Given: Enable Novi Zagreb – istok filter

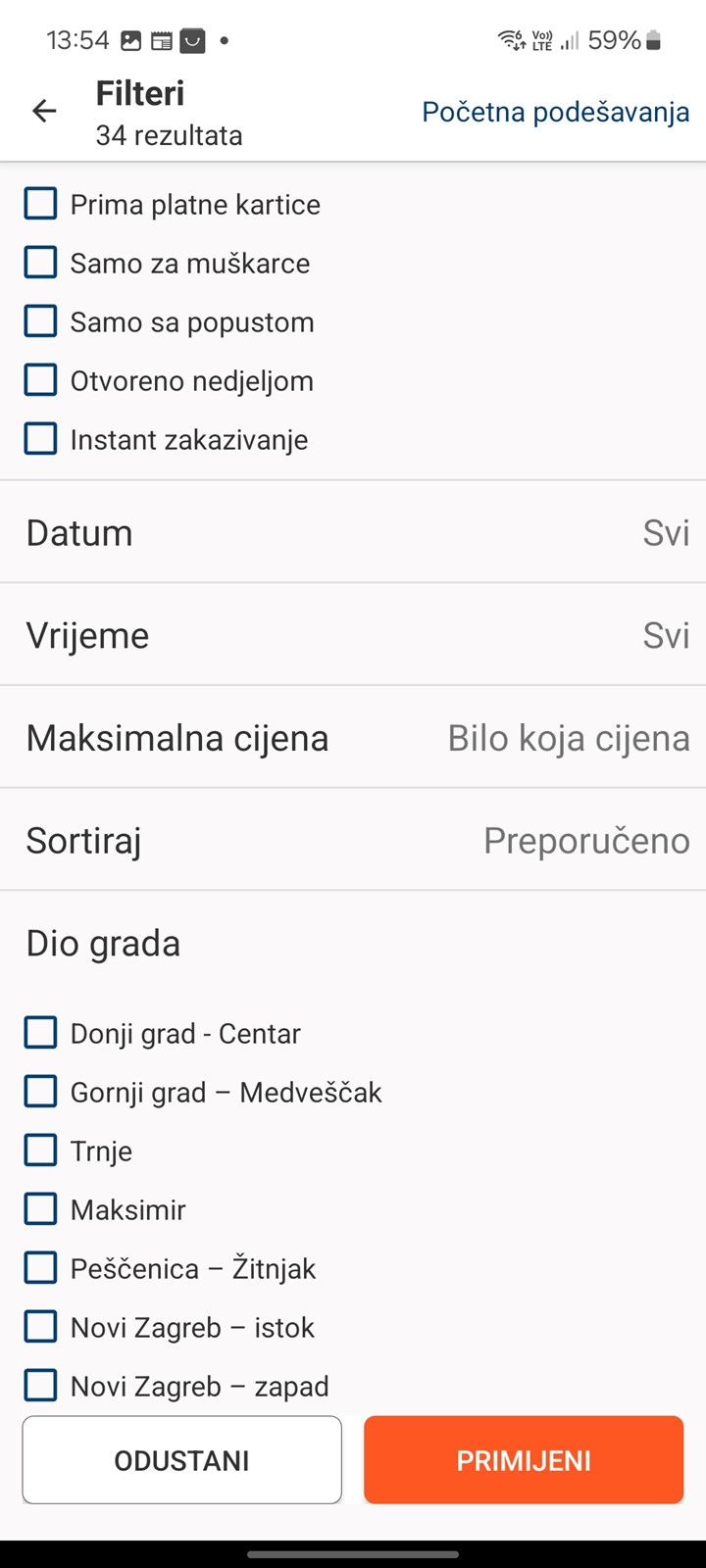Looking at the screenshot, I should pyautogui.click(x=40, y=1327).
